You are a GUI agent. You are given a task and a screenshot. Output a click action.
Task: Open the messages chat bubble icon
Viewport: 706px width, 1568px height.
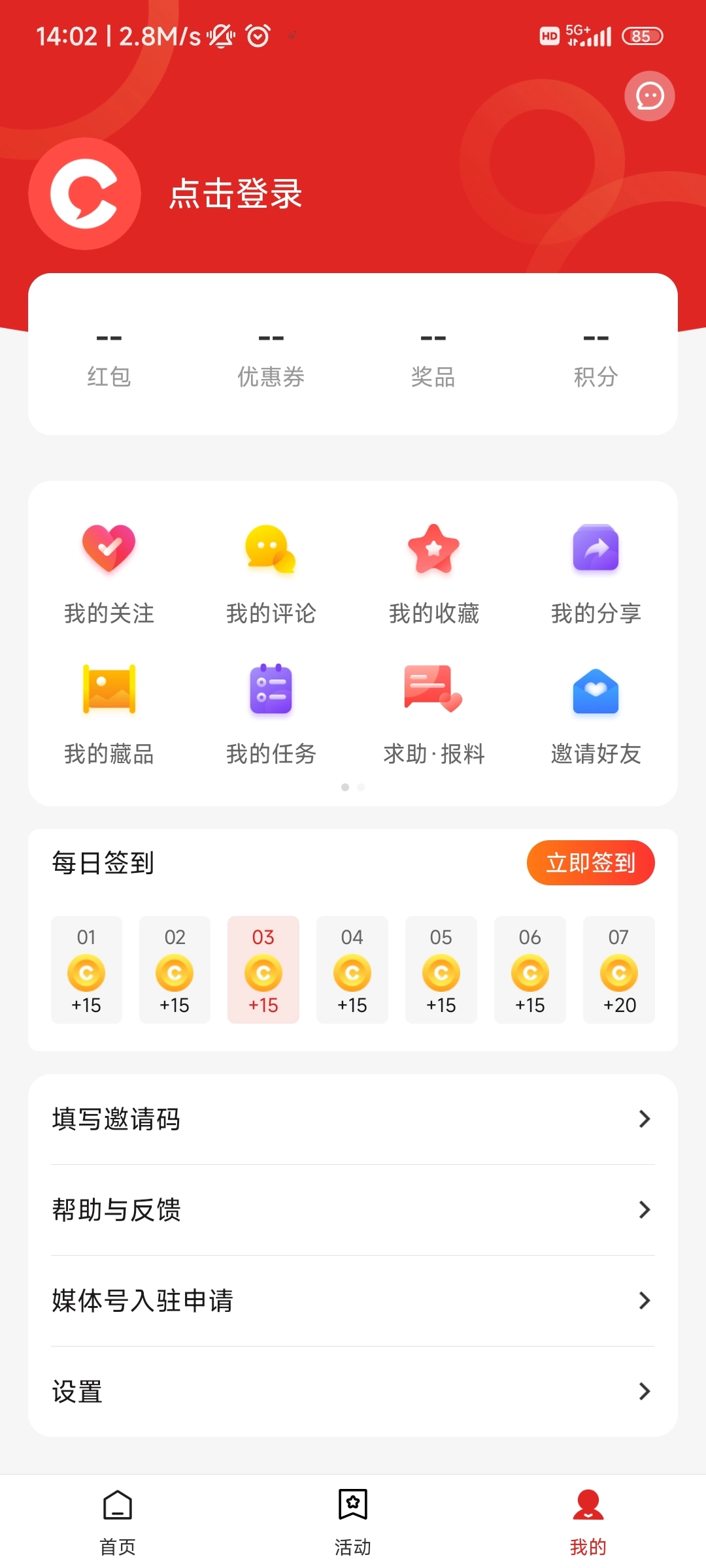649,96
